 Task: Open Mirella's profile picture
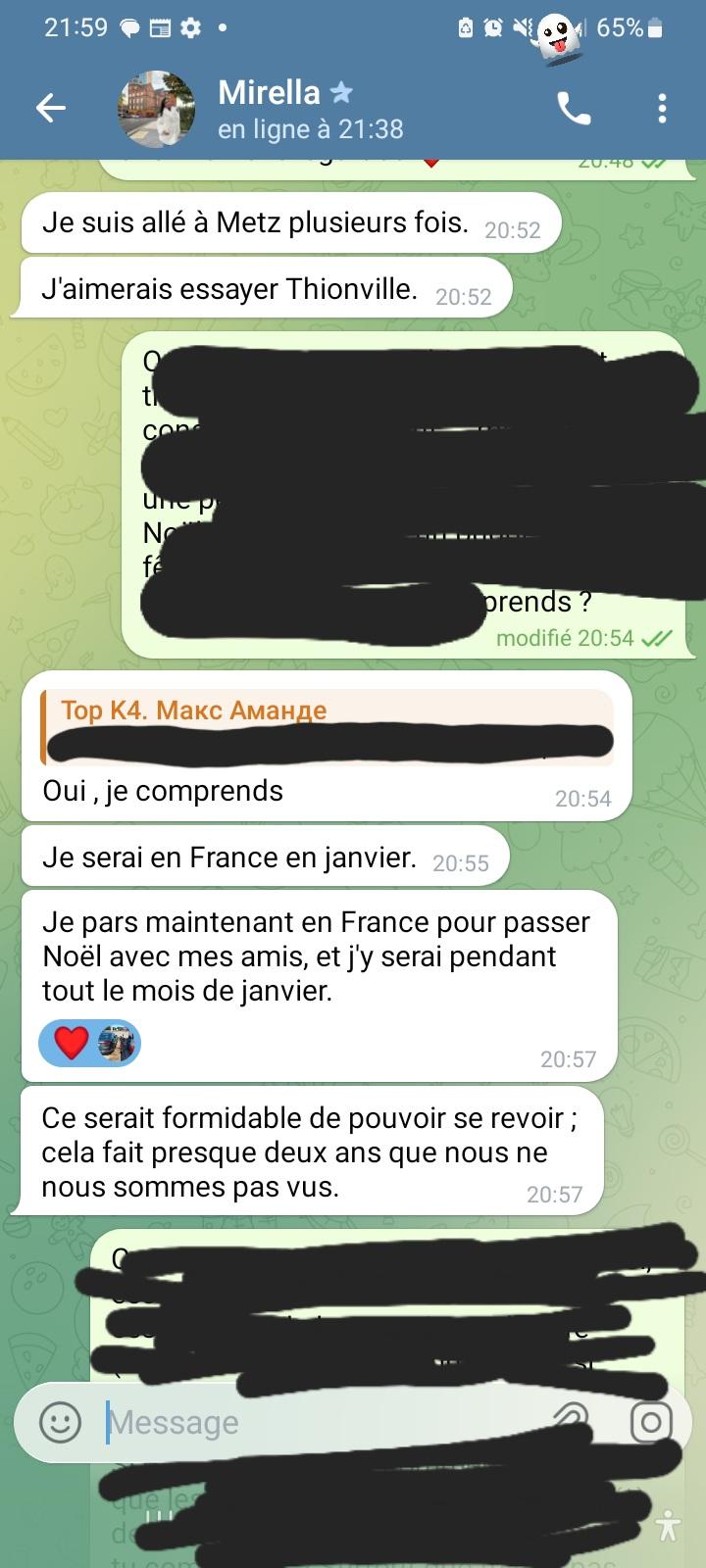[x=156, y=109]
